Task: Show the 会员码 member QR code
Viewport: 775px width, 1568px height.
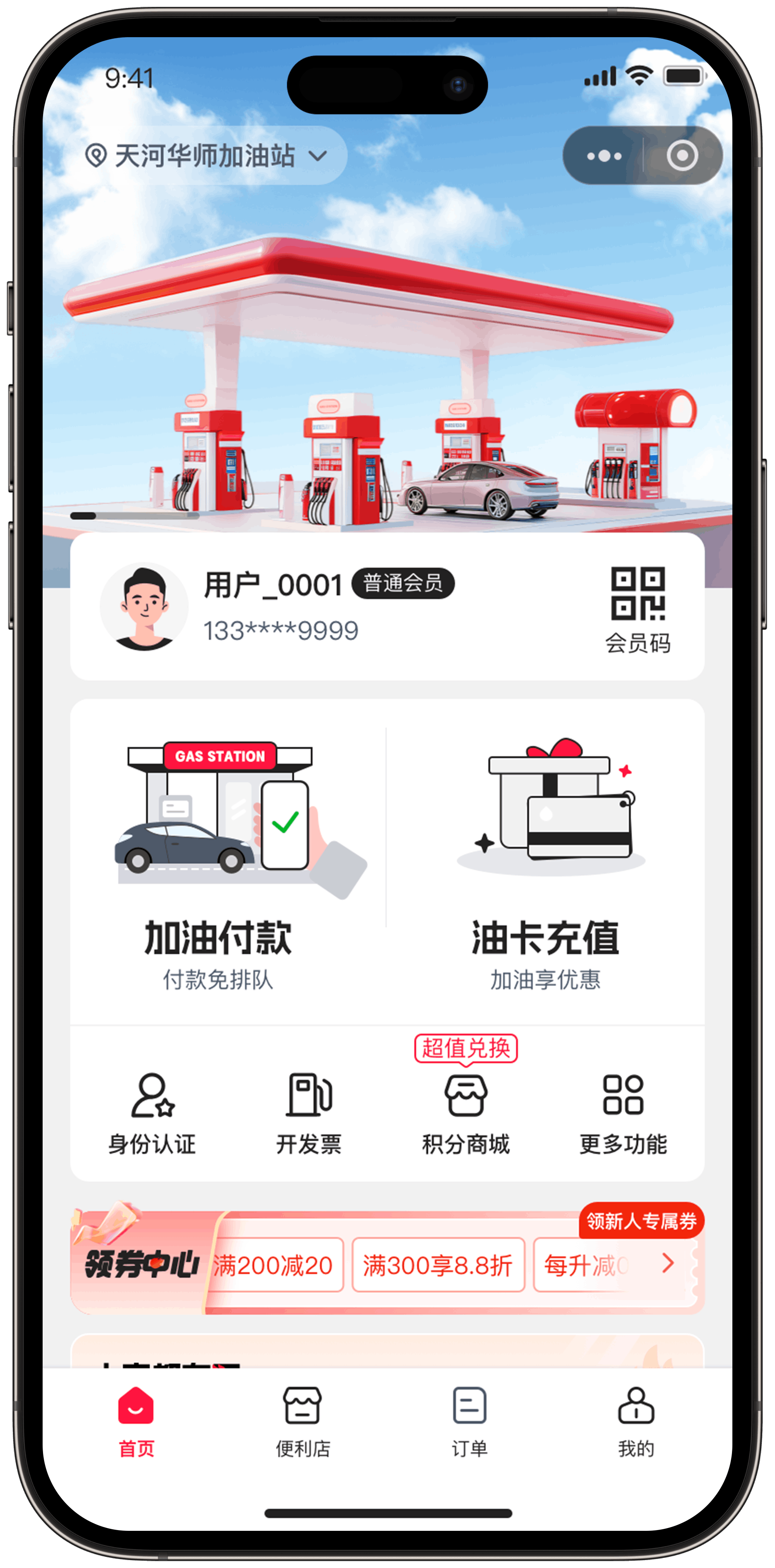Action: click(x=637, y=609)
